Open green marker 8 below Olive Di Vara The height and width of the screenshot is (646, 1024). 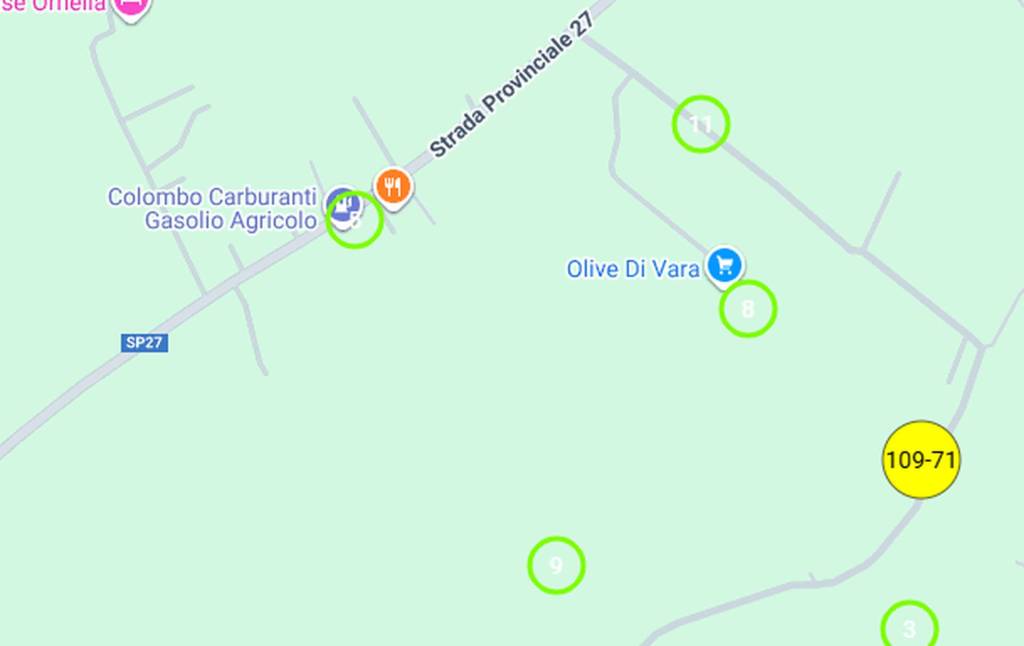pyautogui.click(x=748, y=309)
